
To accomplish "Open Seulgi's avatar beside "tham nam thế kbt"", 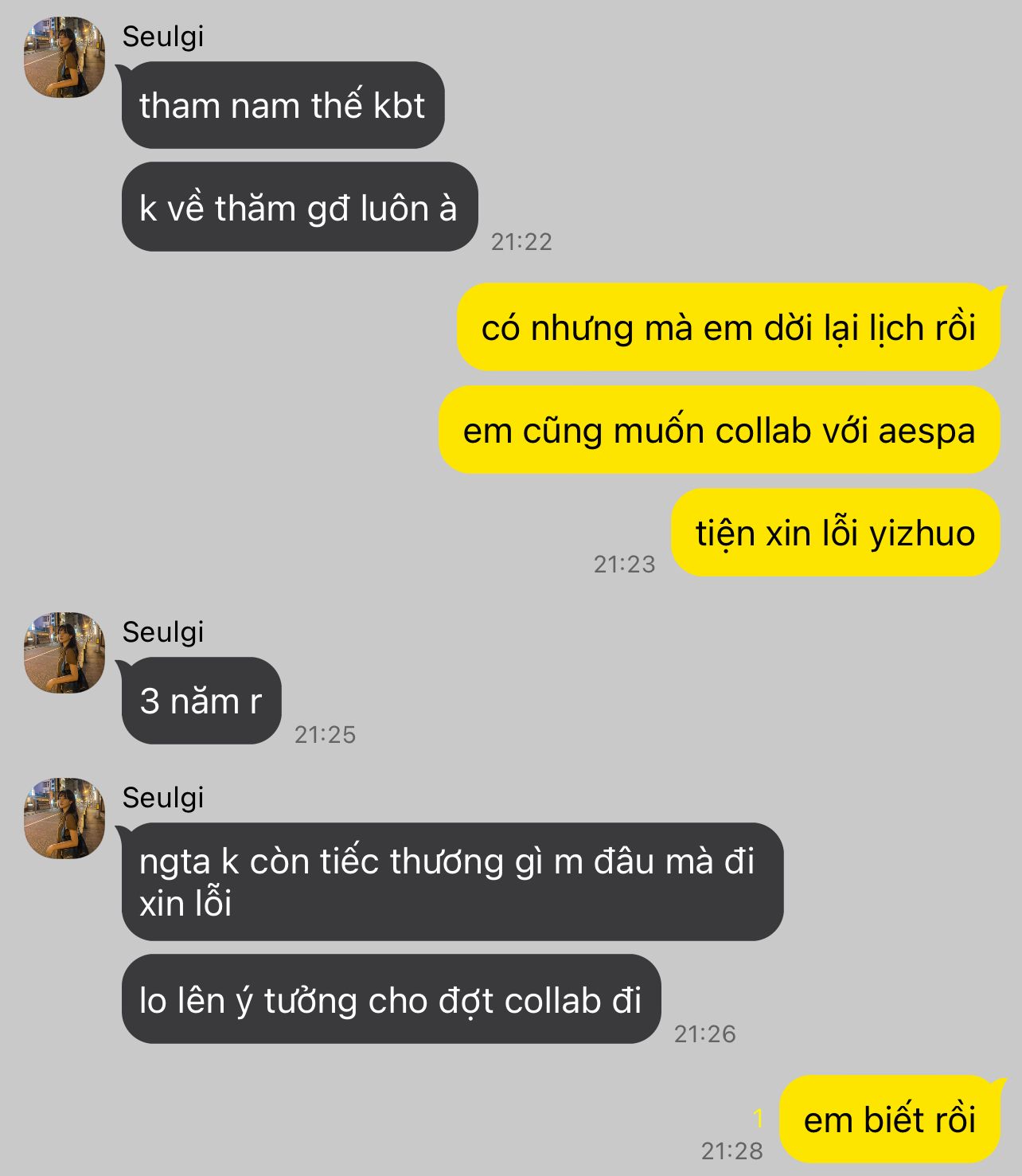I will pos(64,57).
